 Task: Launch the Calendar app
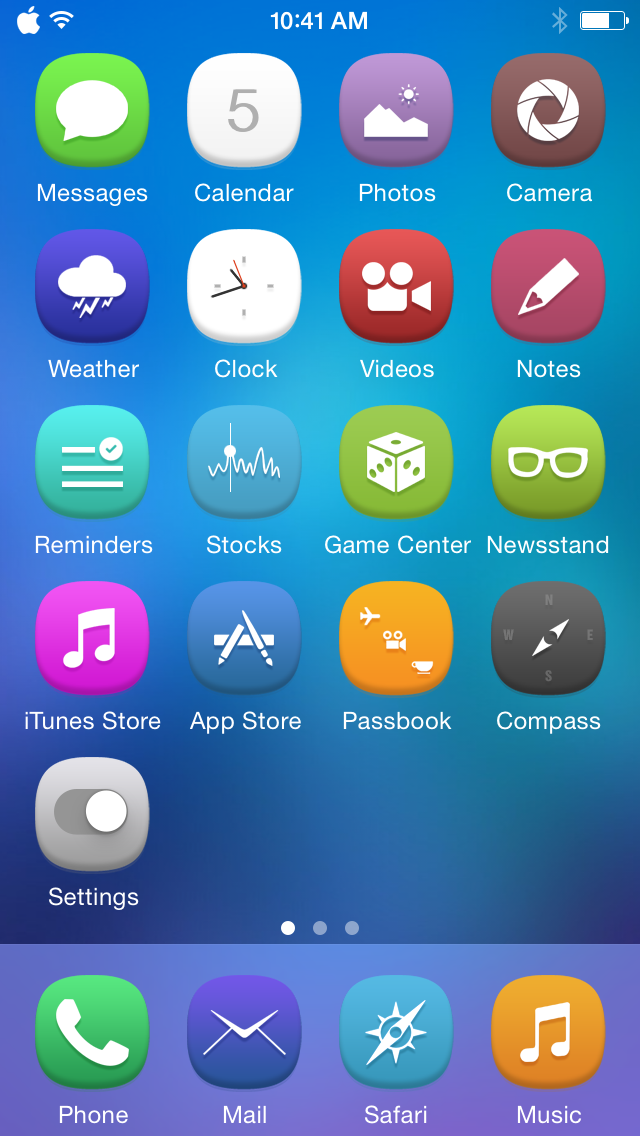244,111
